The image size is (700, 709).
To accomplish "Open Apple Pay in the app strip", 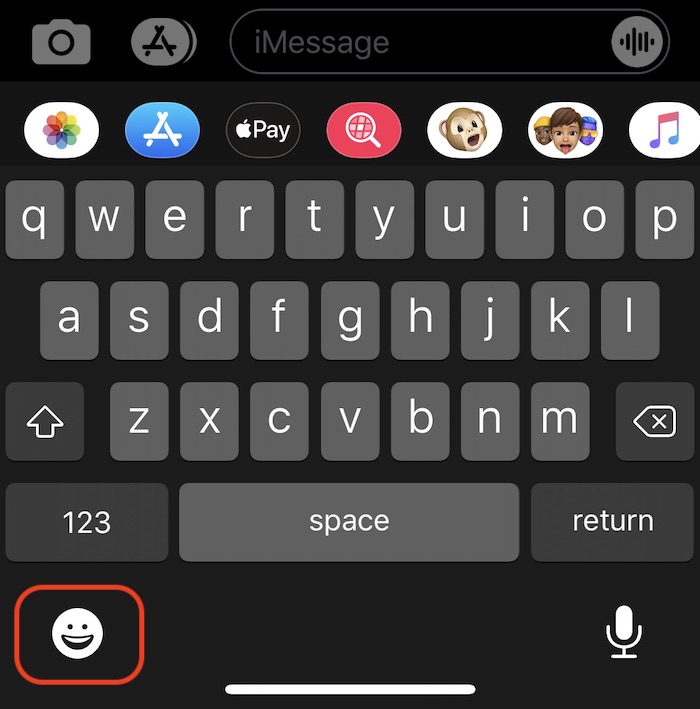I will pos(263,130).
